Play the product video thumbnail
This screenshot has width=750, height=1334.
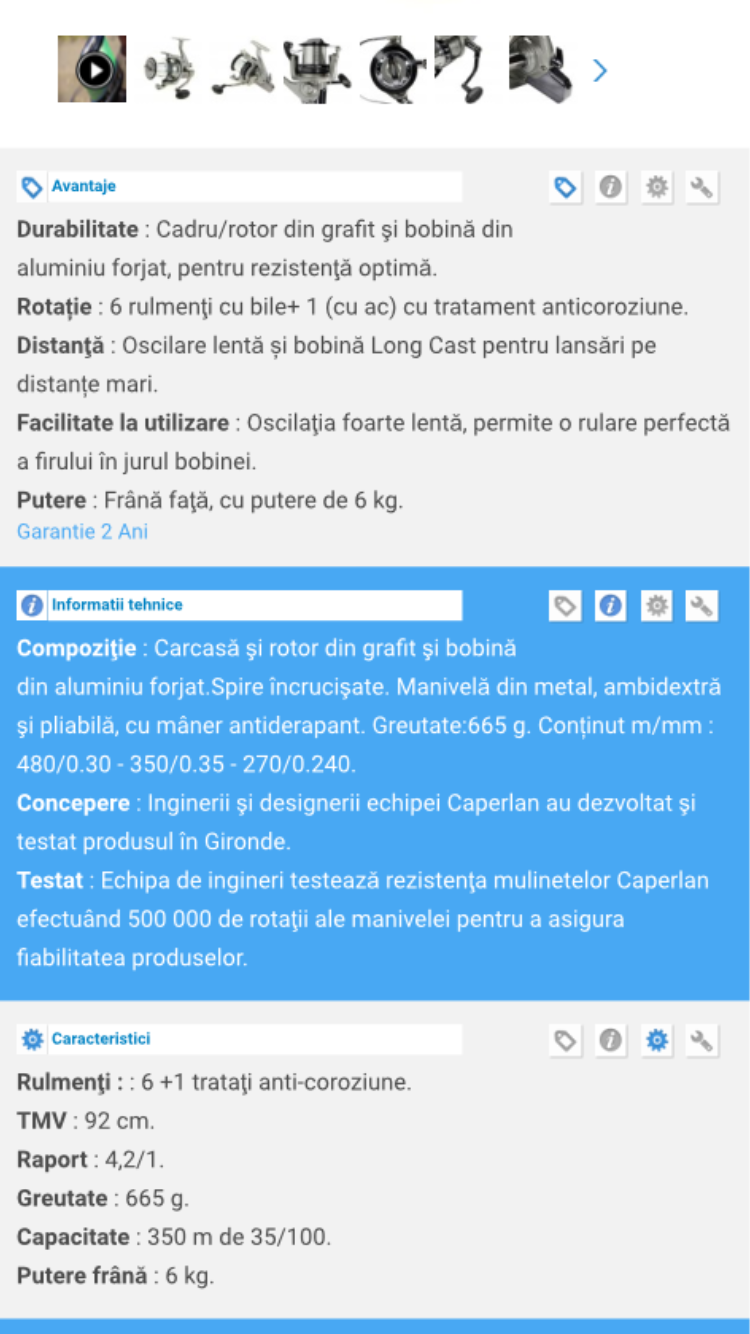tap(92, 69)
